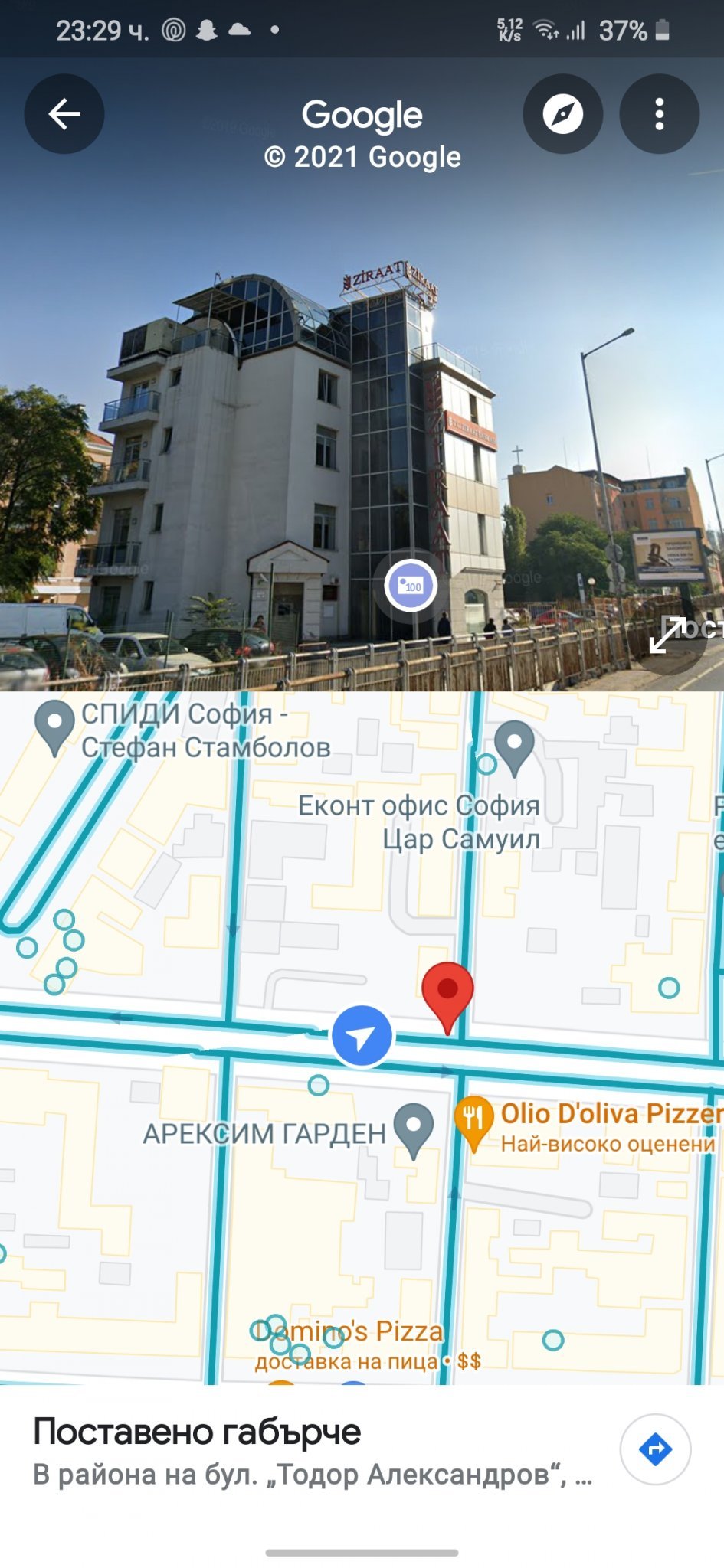
Task: Select Еконт офис София Цар Самуил
Action: 514,745
